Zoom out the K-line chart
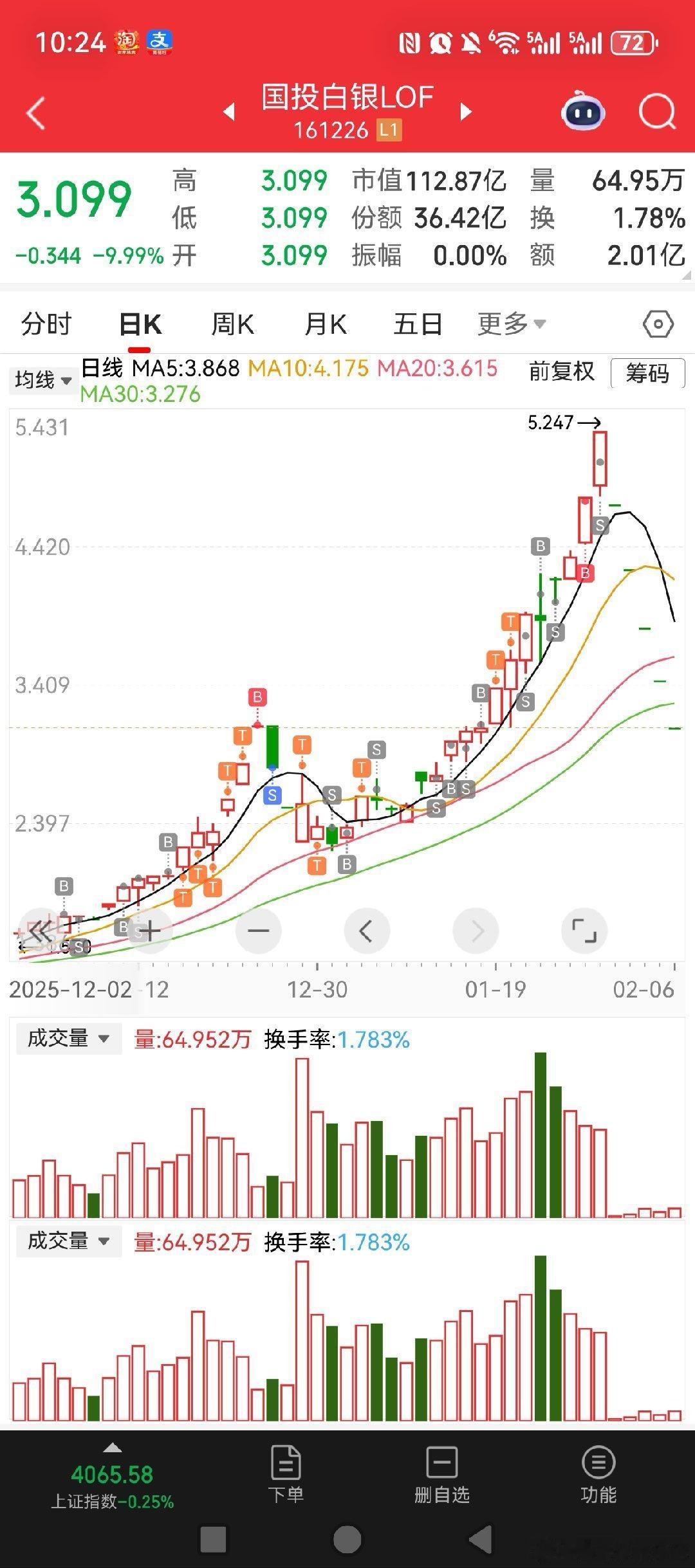 click(259, 931)
